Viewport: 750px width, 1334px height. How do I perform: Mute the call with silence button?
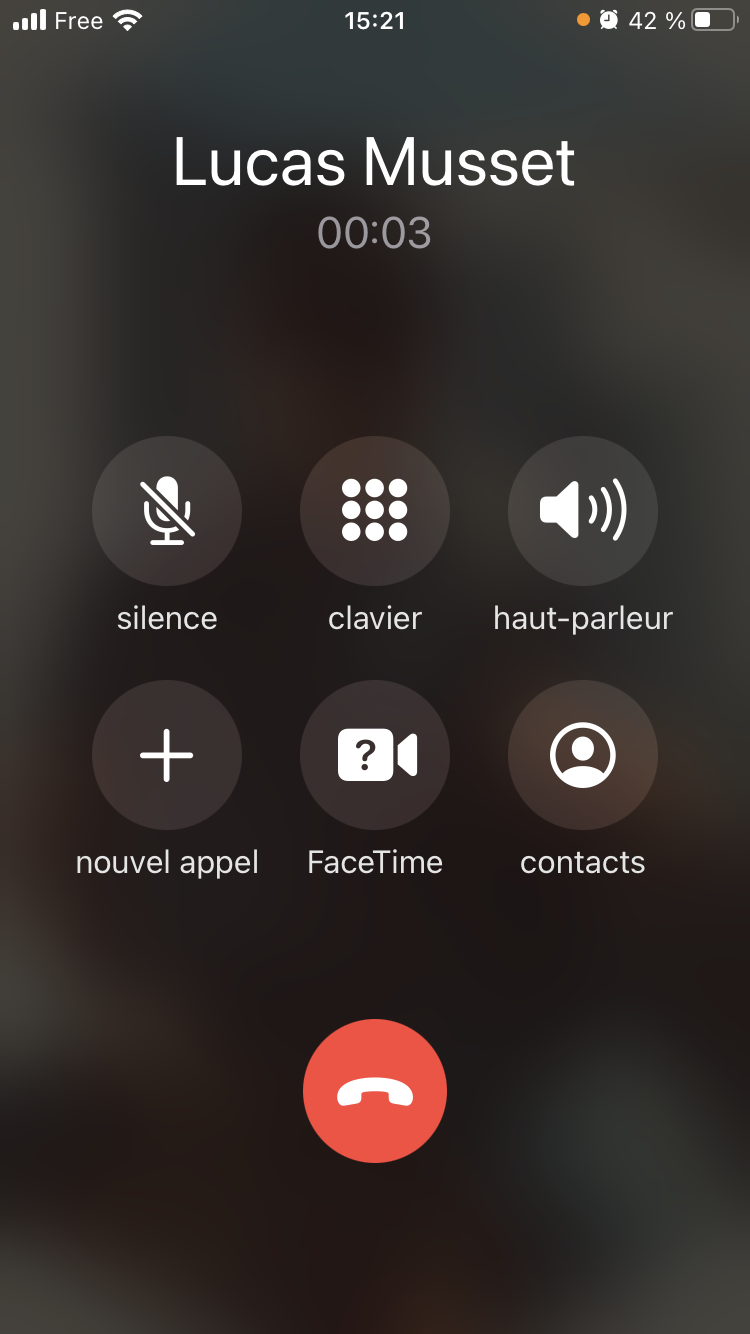(x=167, y=511)
